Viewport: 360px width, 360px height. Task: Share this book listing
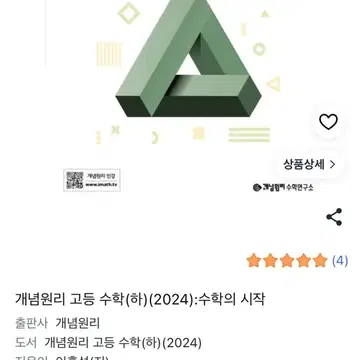point(334,217)
